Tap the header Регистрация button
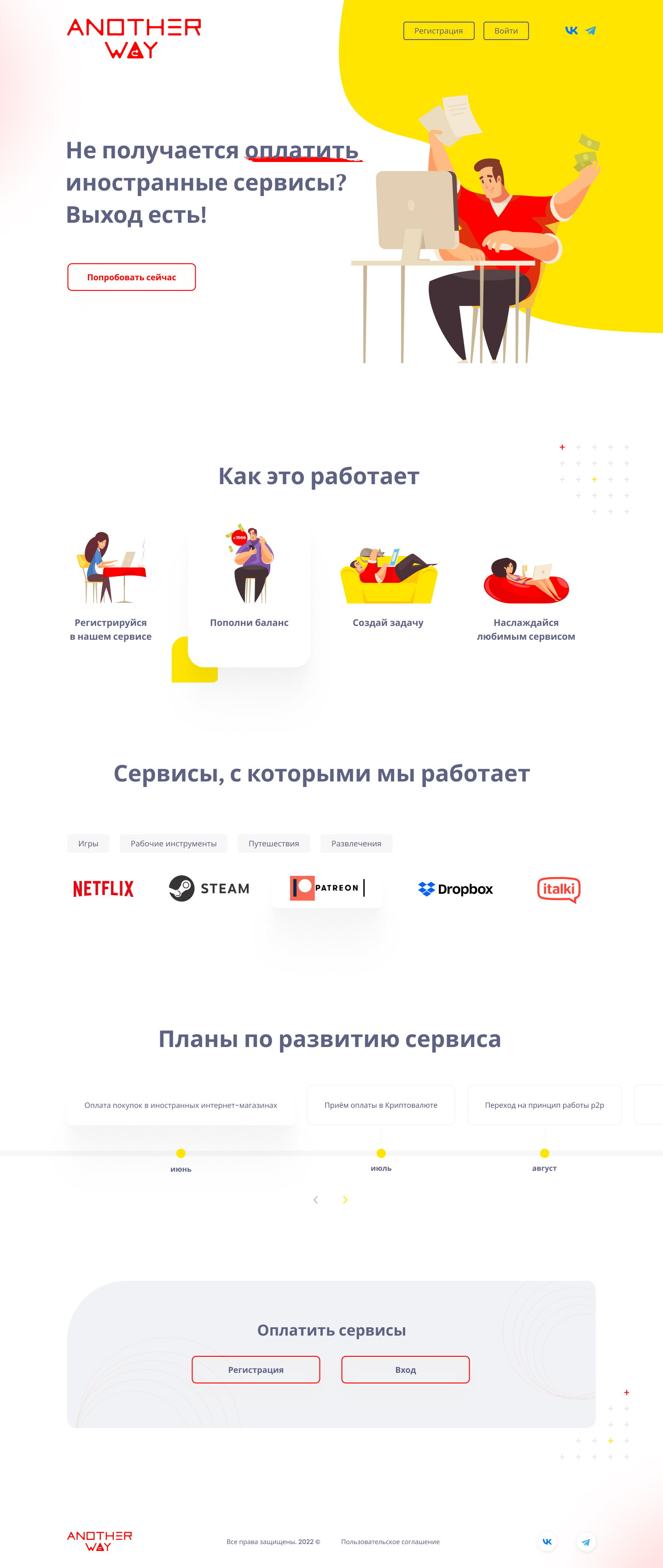The width and height of the screenshot is (663, 1568). (x=438, y=31)
